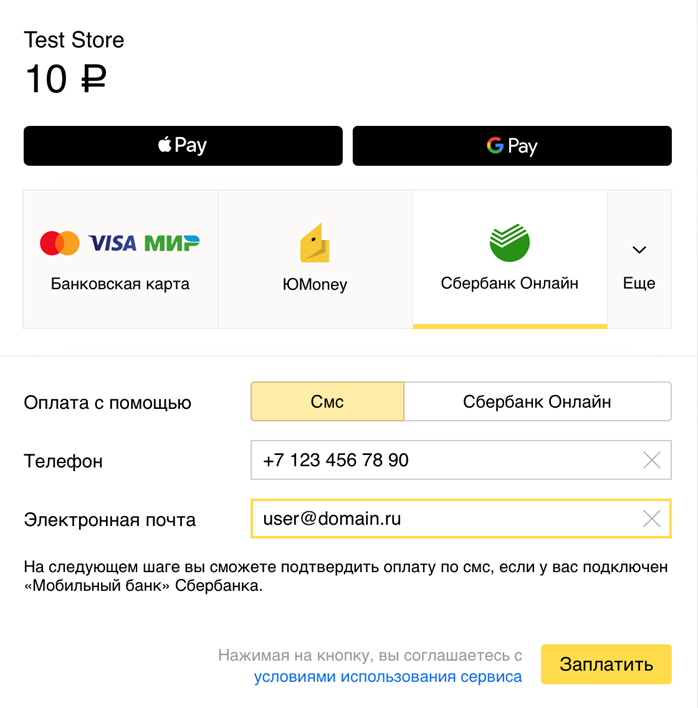Edit the Телефон number field
The image size is (698, 708).
(440, 461)
